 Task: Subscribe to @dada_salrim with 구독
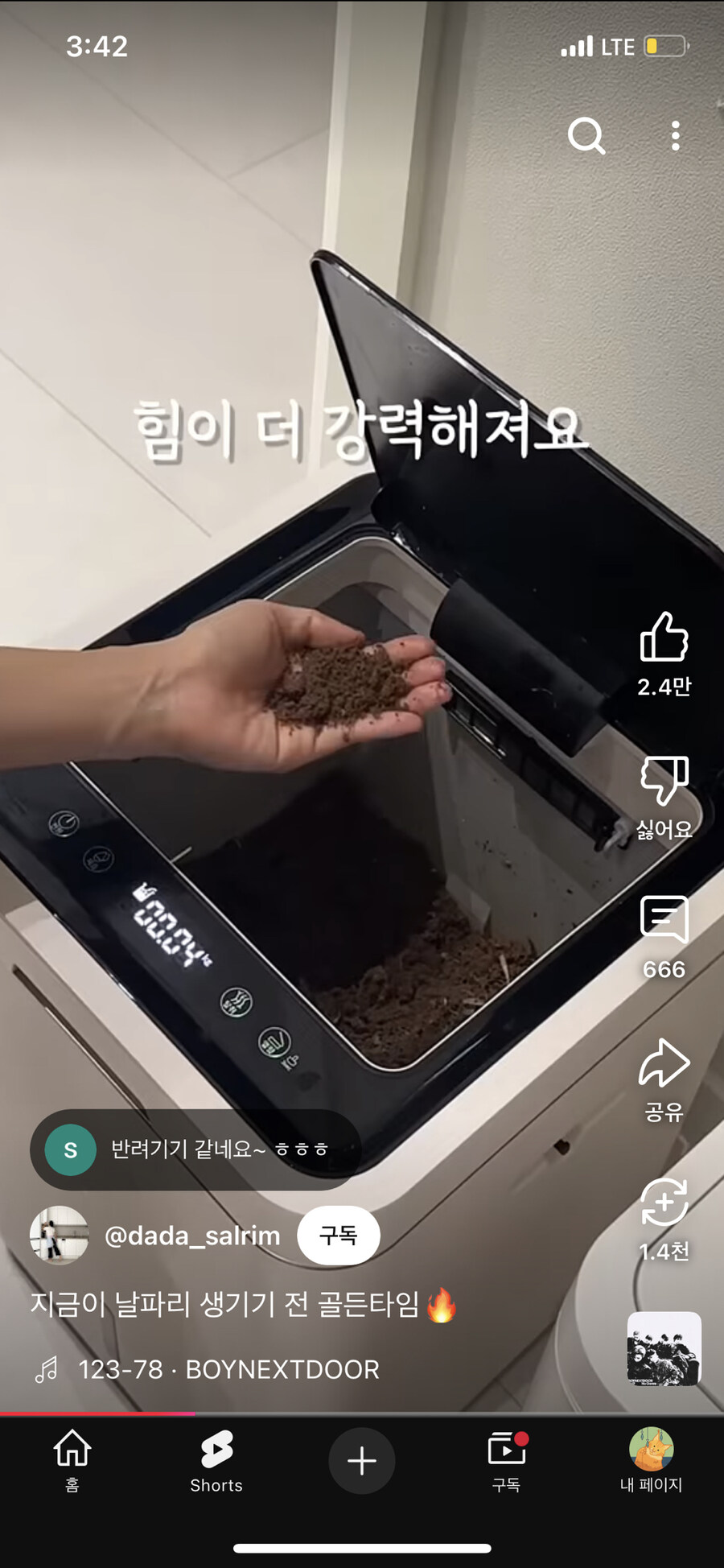click(x=338, y=1236)
